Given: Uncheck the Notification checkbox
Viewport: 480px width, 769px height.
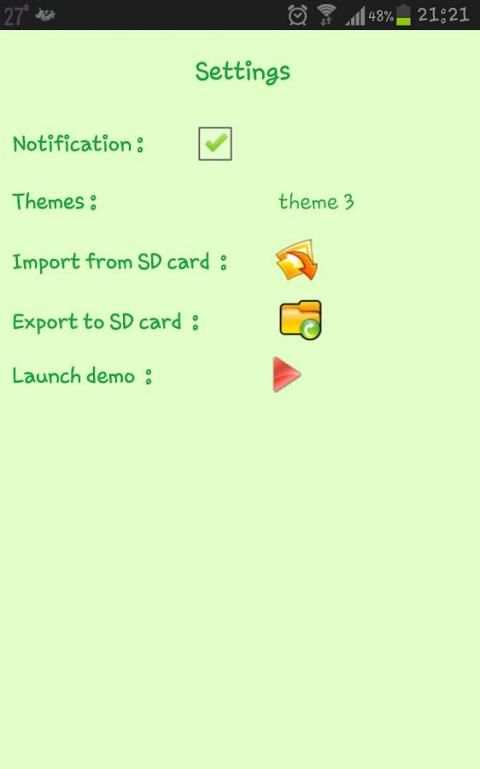Looking at the screenshot, I should pos(215,144).
